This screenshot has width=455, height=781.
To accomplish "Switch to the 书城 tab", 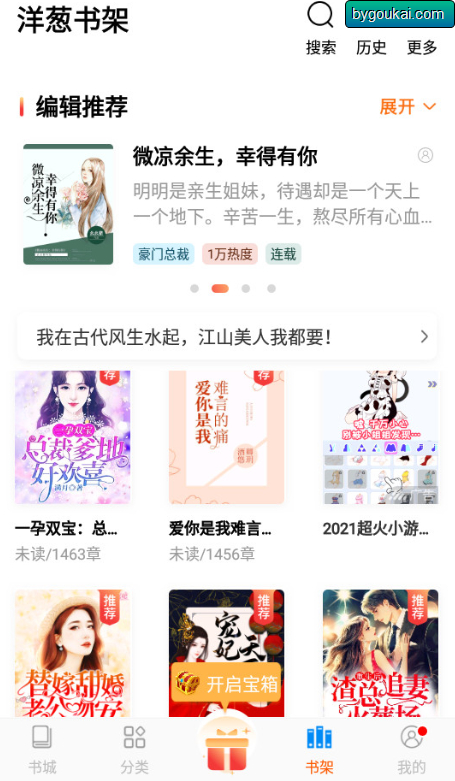I will tap(42, 750).
